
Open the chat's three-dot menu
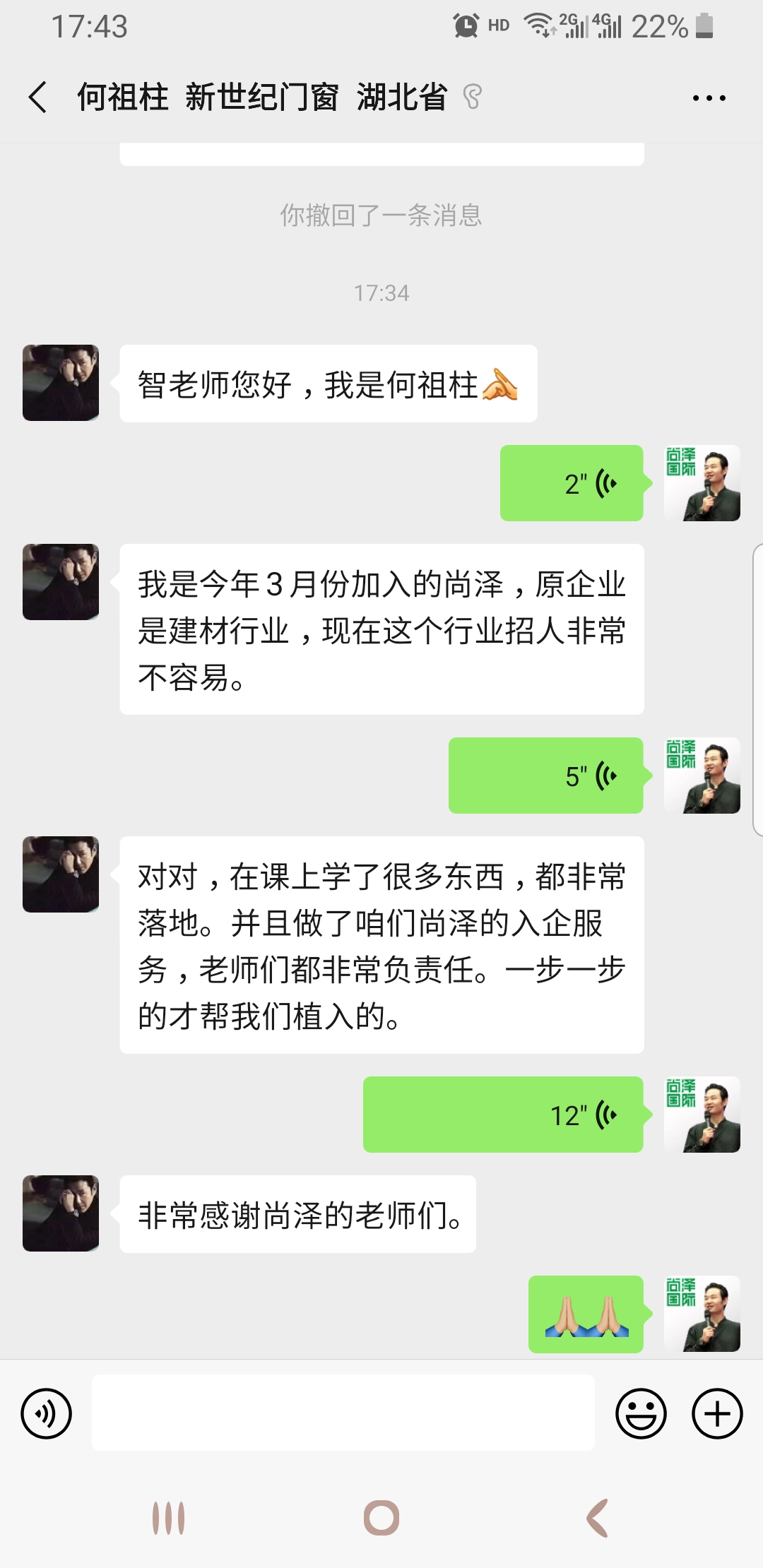[x=709, y=98]
